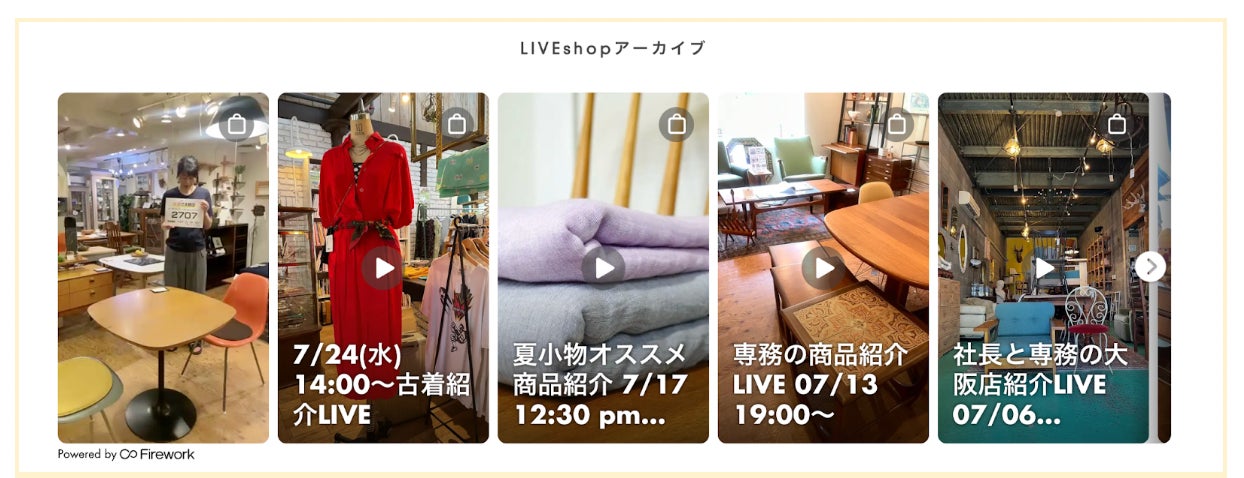
Task: Open the first video with the woman holding sign
Action: (163, 268)
